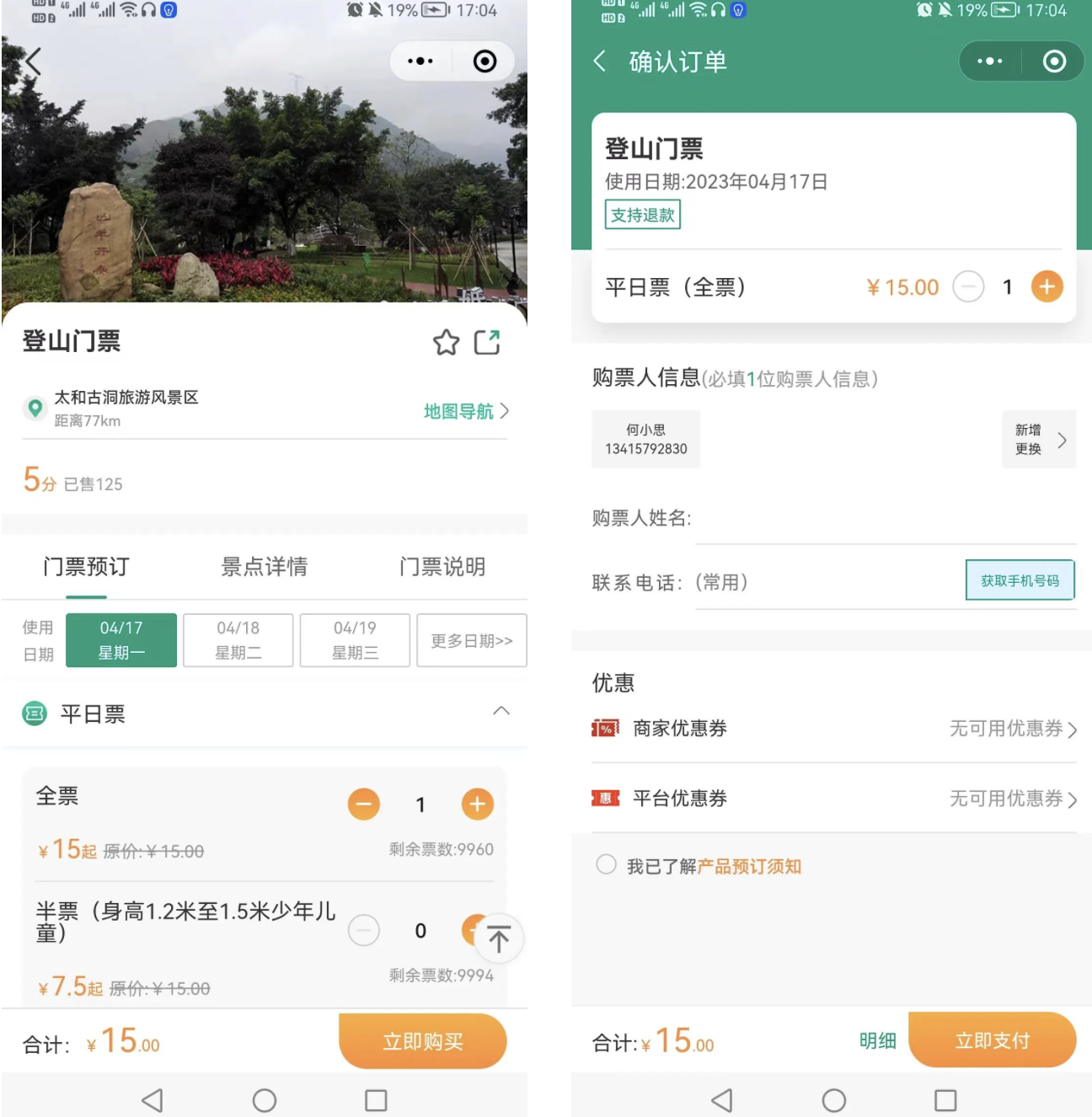Image resolution: width=1092 pixels, height=1117 pixels.
Task: Open the 商家优惠券 coupon row
Action: tap(833, 729)
